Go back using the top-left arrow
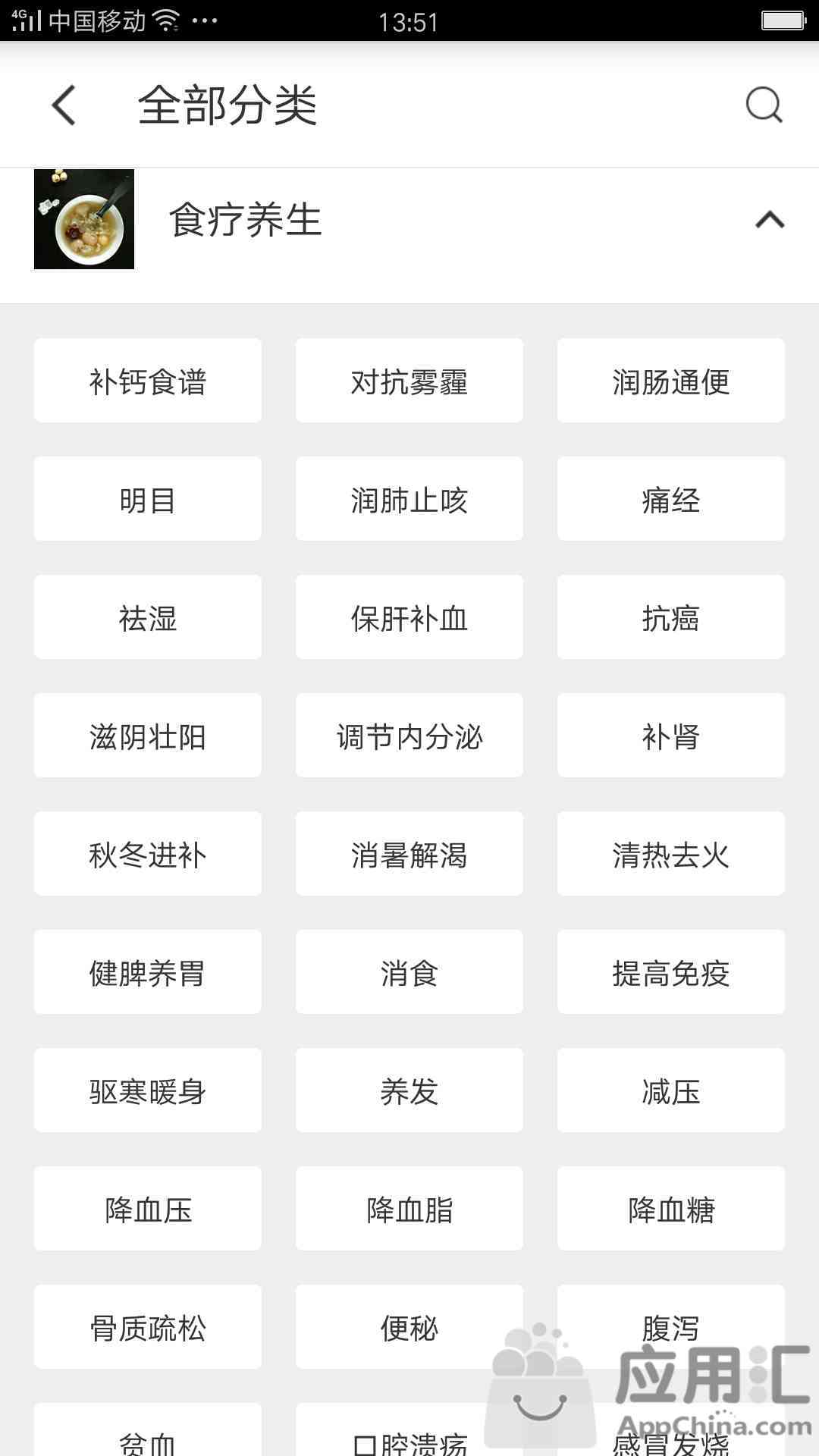 click(x=64, y=105)
